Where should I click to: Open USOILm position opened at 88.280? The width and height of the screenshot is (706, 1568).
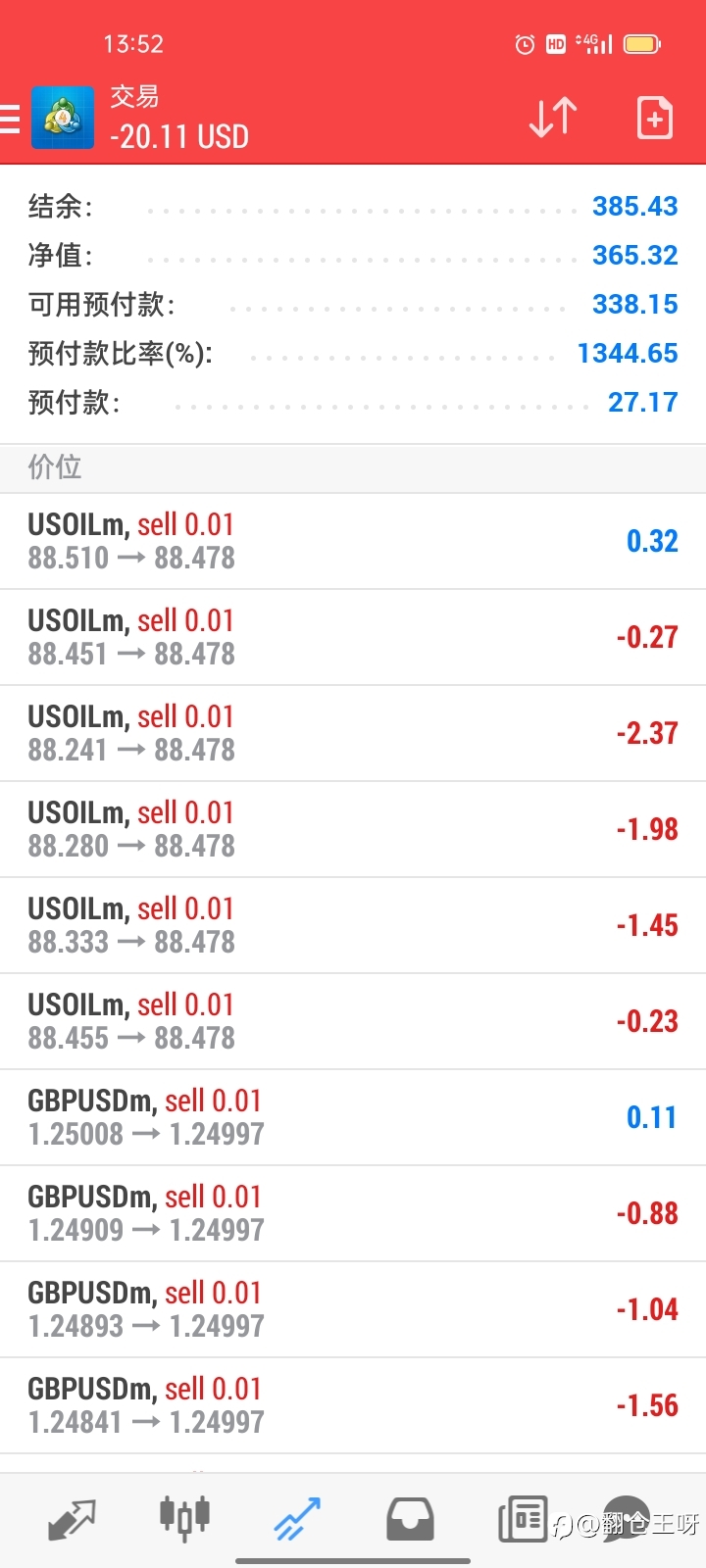coord(353,829)
